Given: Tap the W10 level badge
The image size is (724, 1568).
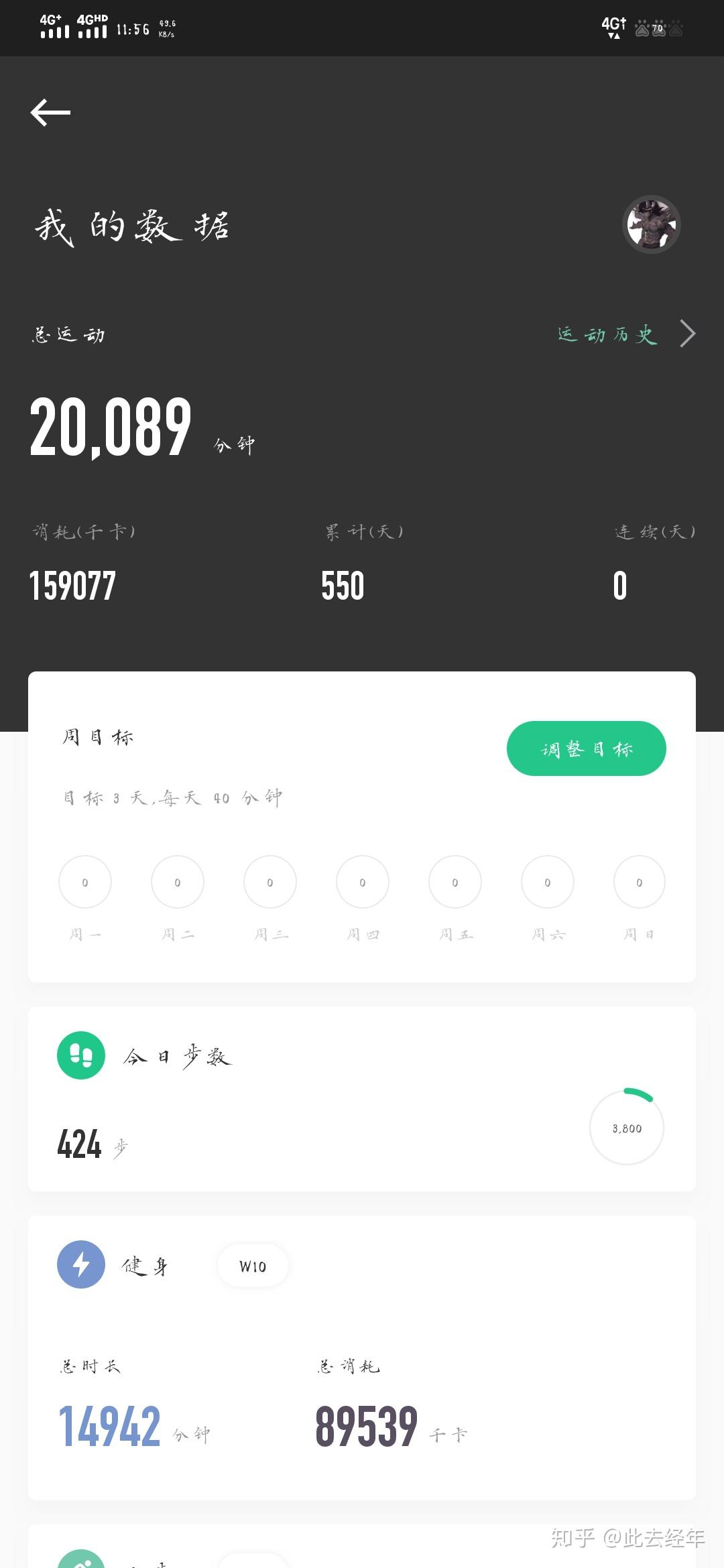Looking at the screenshot, I should (x=253, y=1266).
